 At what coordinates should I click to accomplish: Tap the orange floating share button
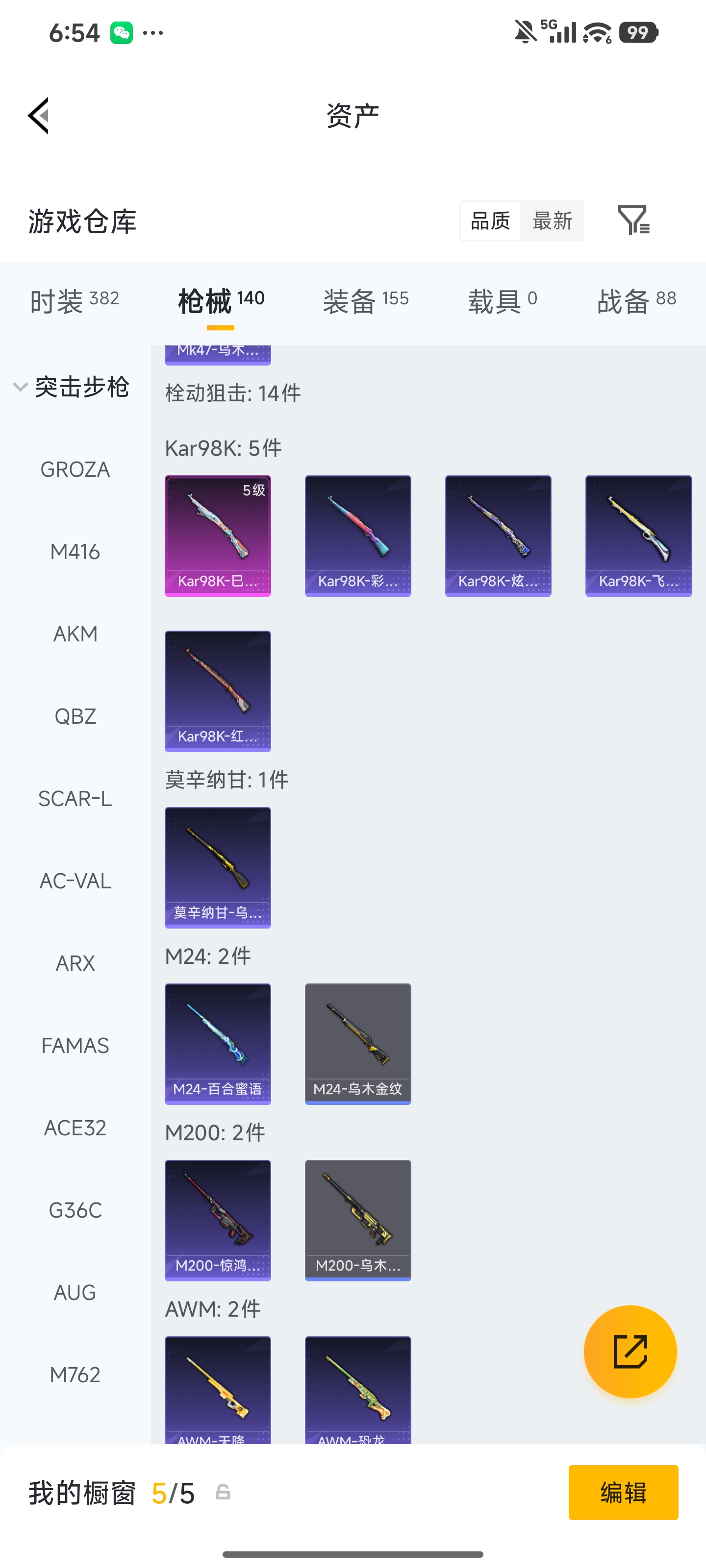tap(630, 1351)
